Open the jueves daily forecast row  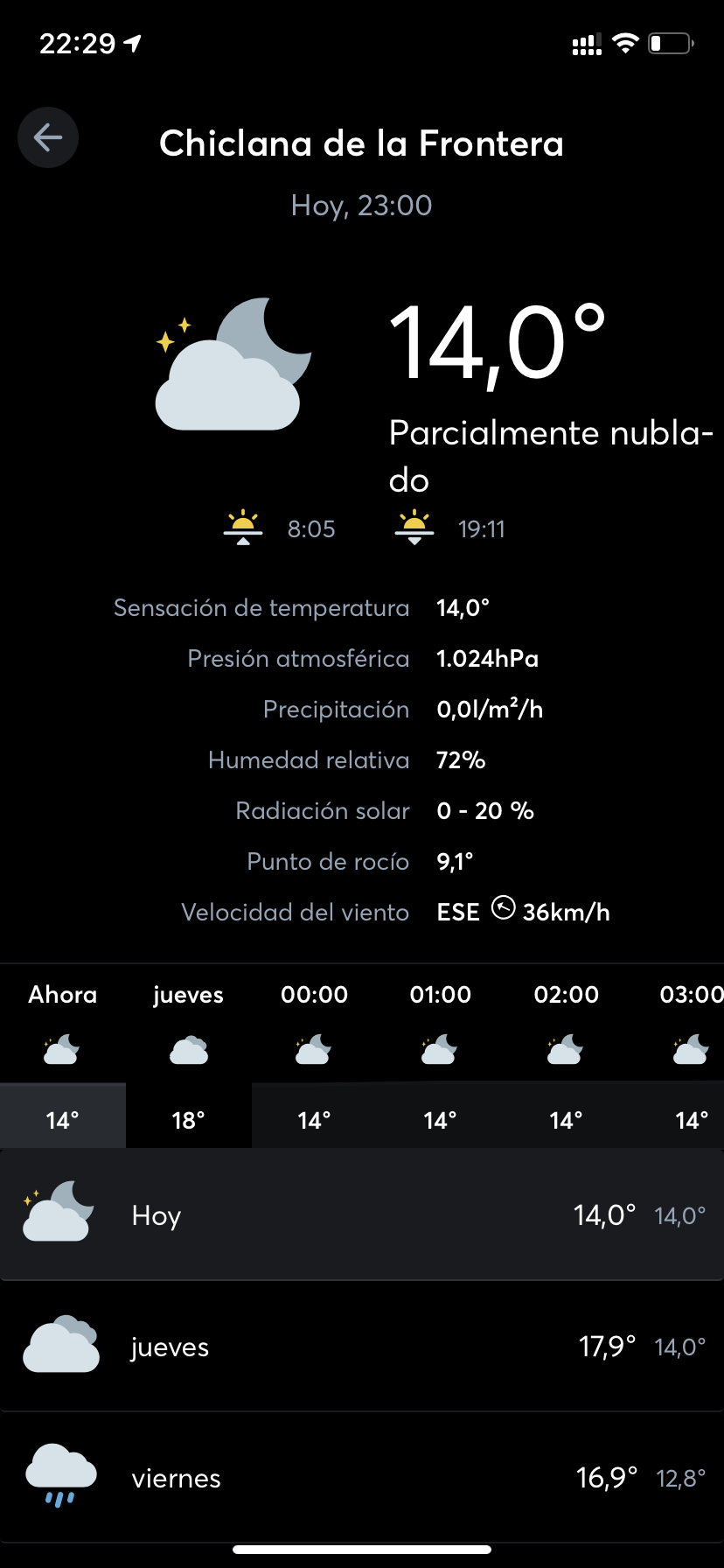click(362, 1346)
